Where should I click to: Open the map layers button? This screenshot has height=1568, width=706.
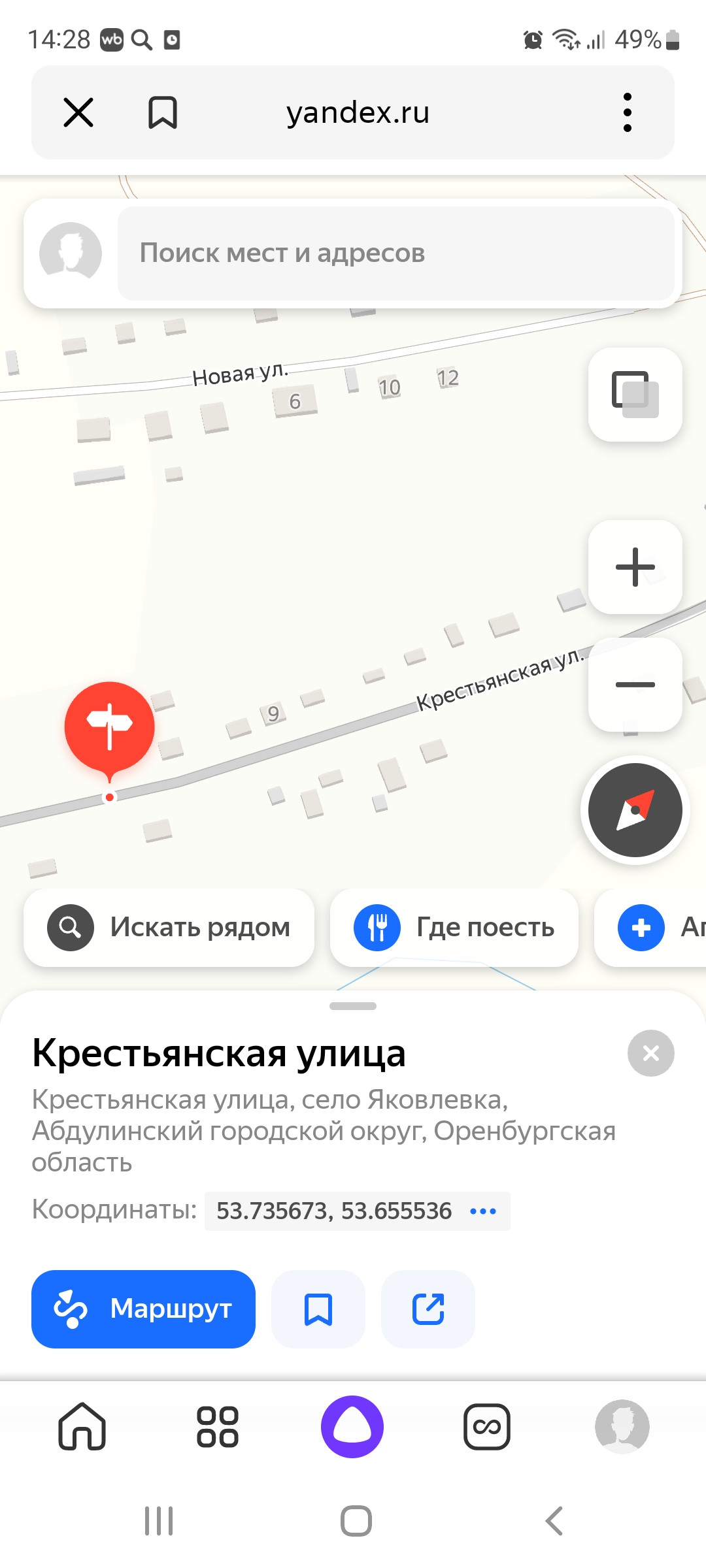coord(635,395)
